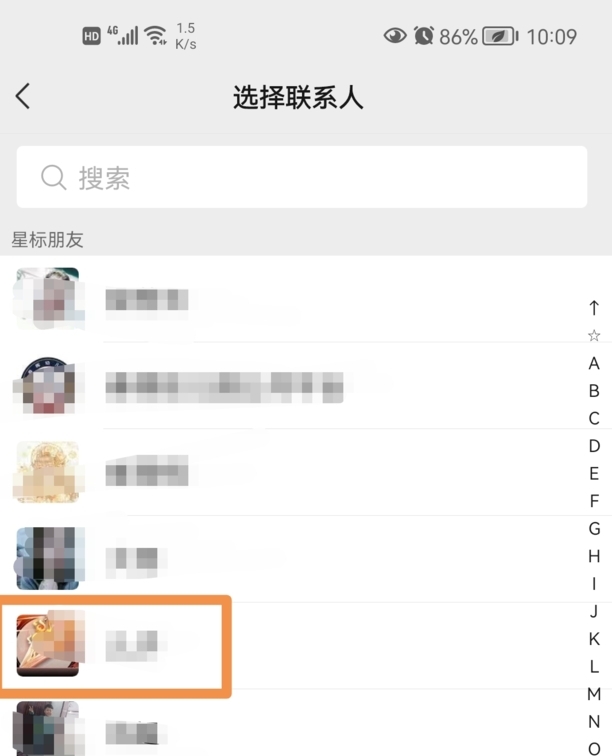612x756 pixels.
Task: Jump to letter G in the index
Action: pyautogui.click(x=594, y=529)
